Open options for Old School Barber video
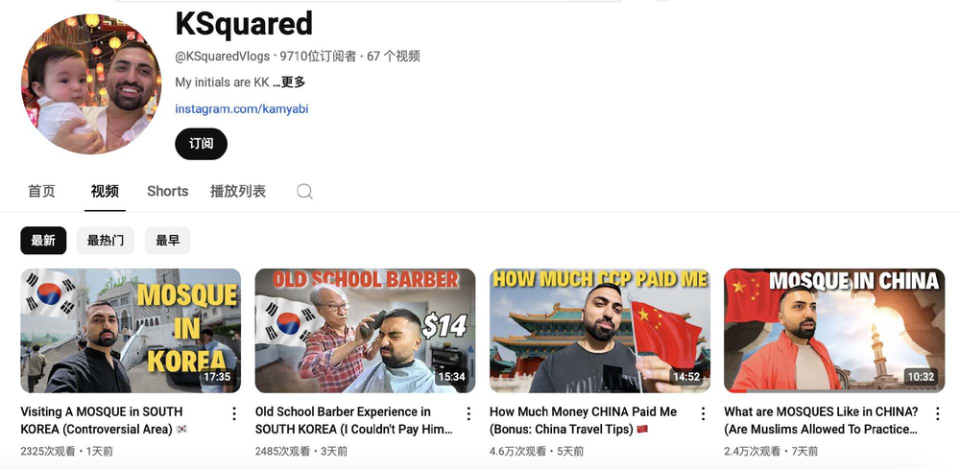Screen dimensions: 960x469 [x=468, y=413]
